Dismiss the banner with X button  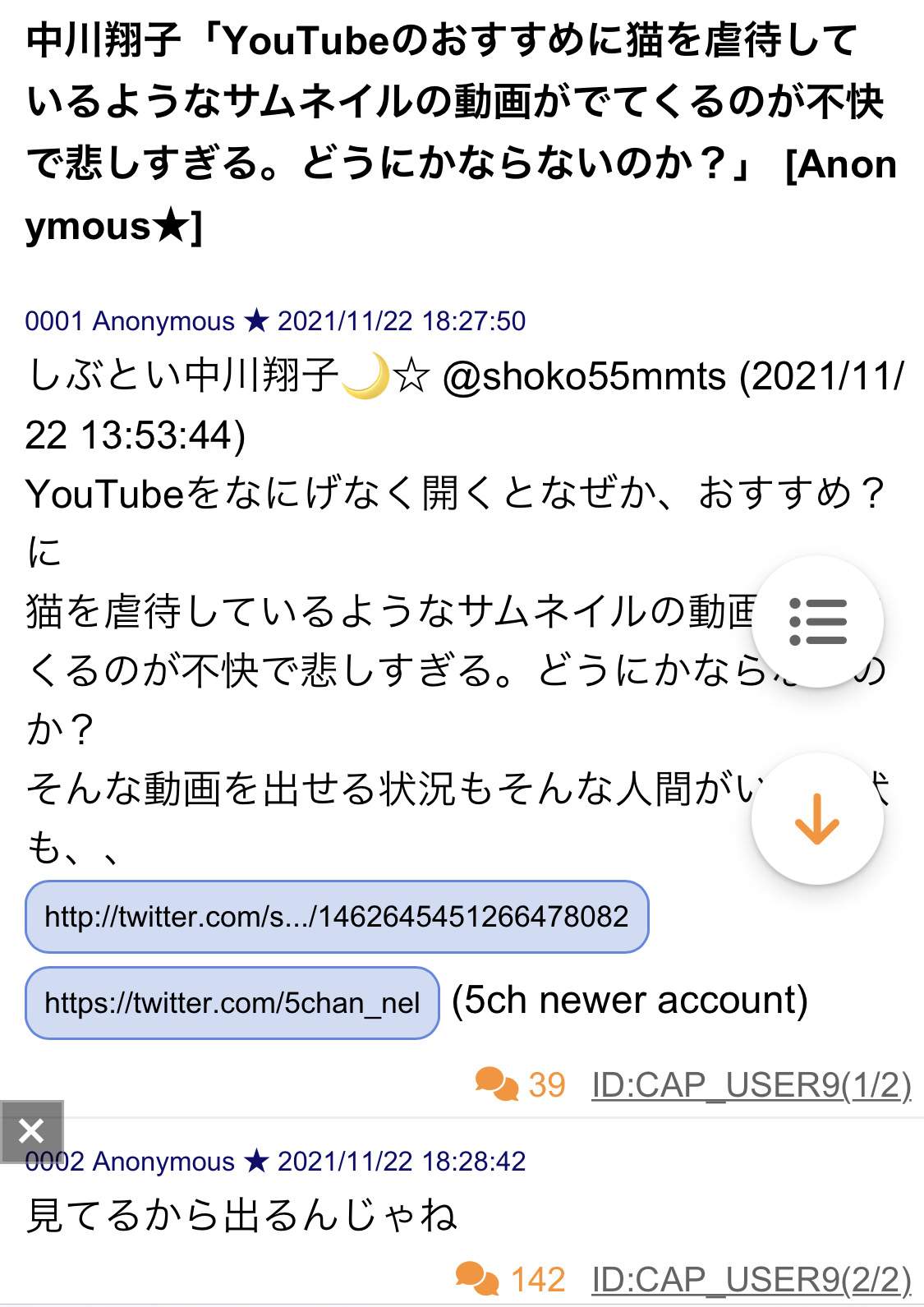pos(31,1131)
